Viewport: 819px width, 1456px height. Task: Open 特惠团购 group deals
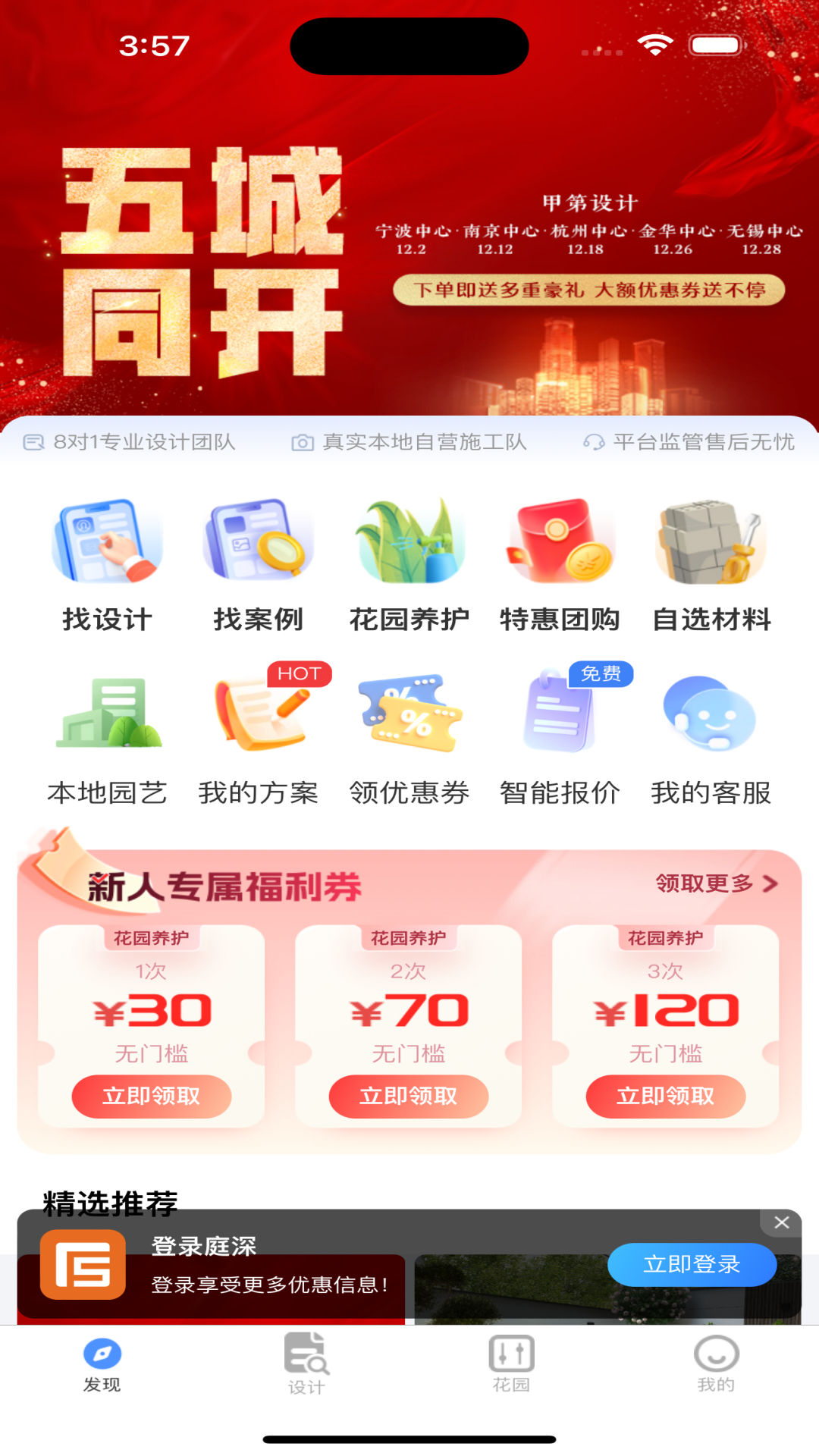point(560,565)
